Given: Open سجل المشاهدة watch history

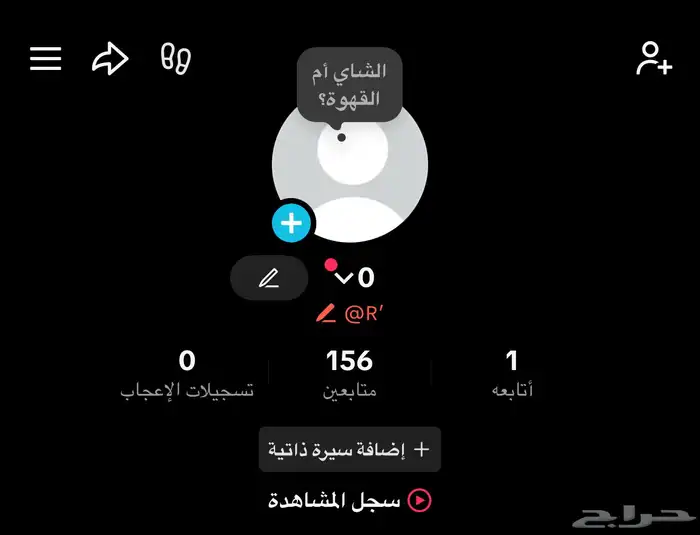Looking at the screenshot, I should [x=349, y=500].
